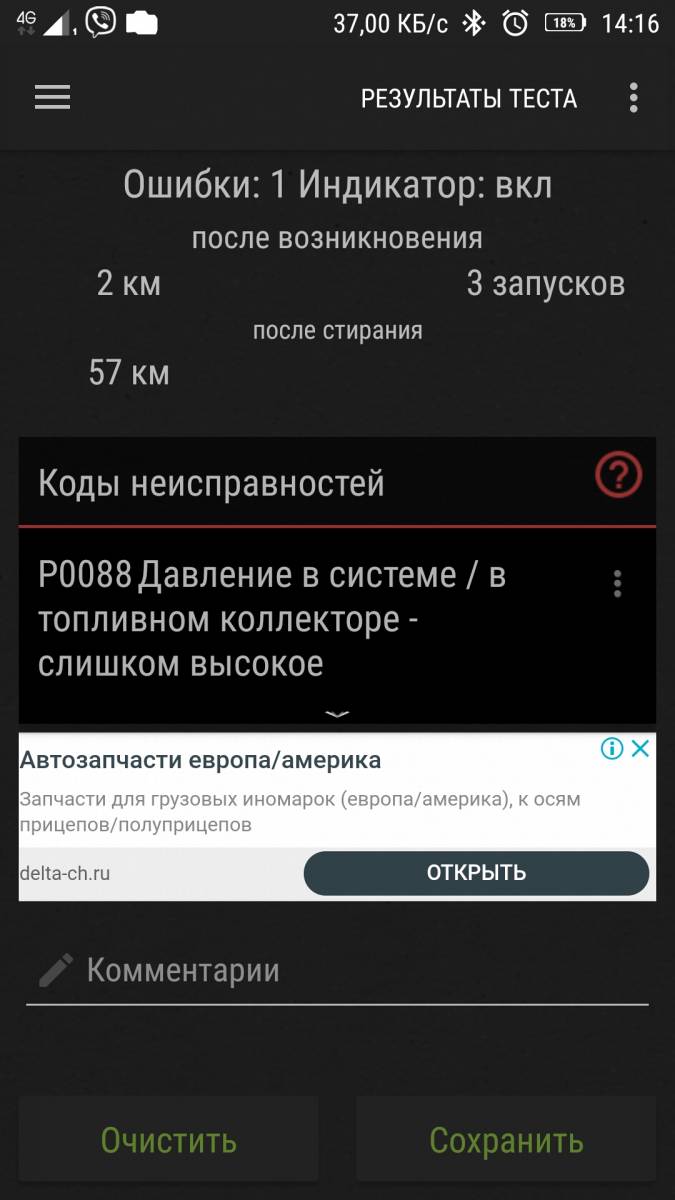This screenshot has height=1200, width=675.
Task: Open the ad info icon
Action: (612, 748)
